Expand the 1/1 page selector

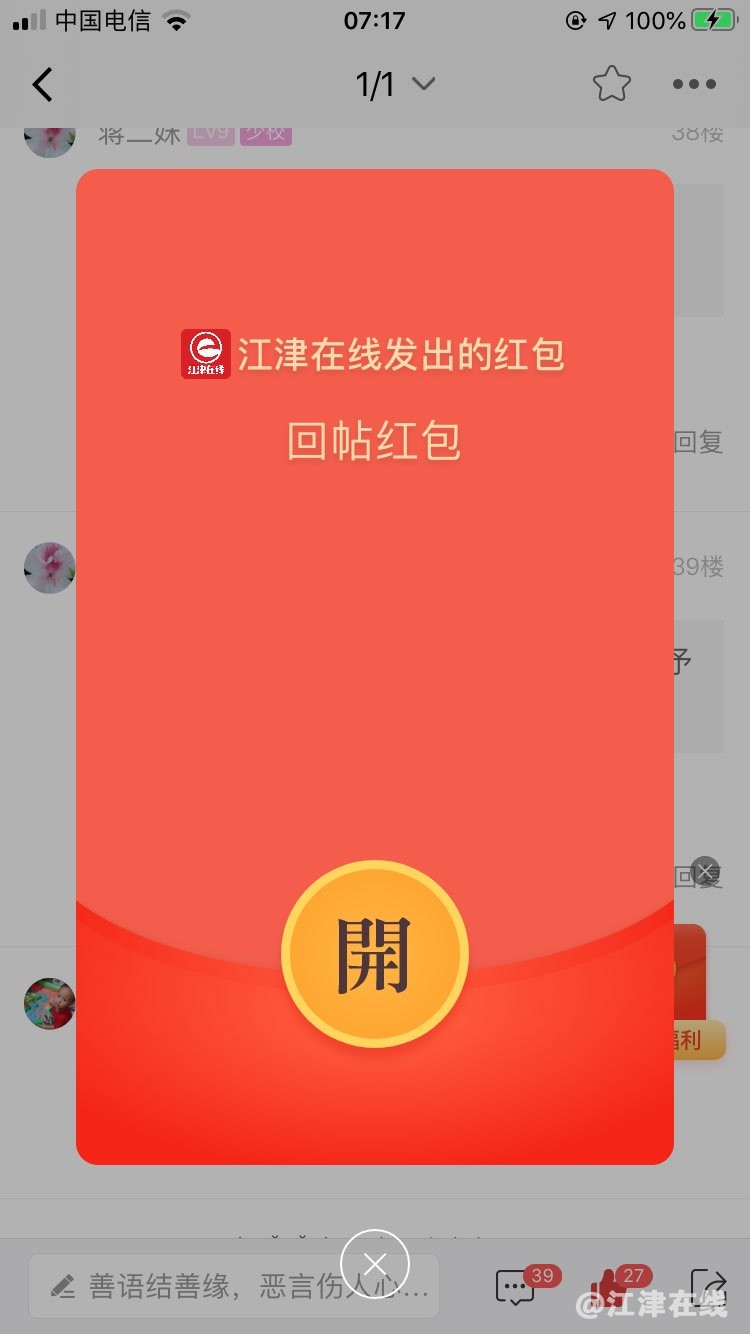[395, 85]
